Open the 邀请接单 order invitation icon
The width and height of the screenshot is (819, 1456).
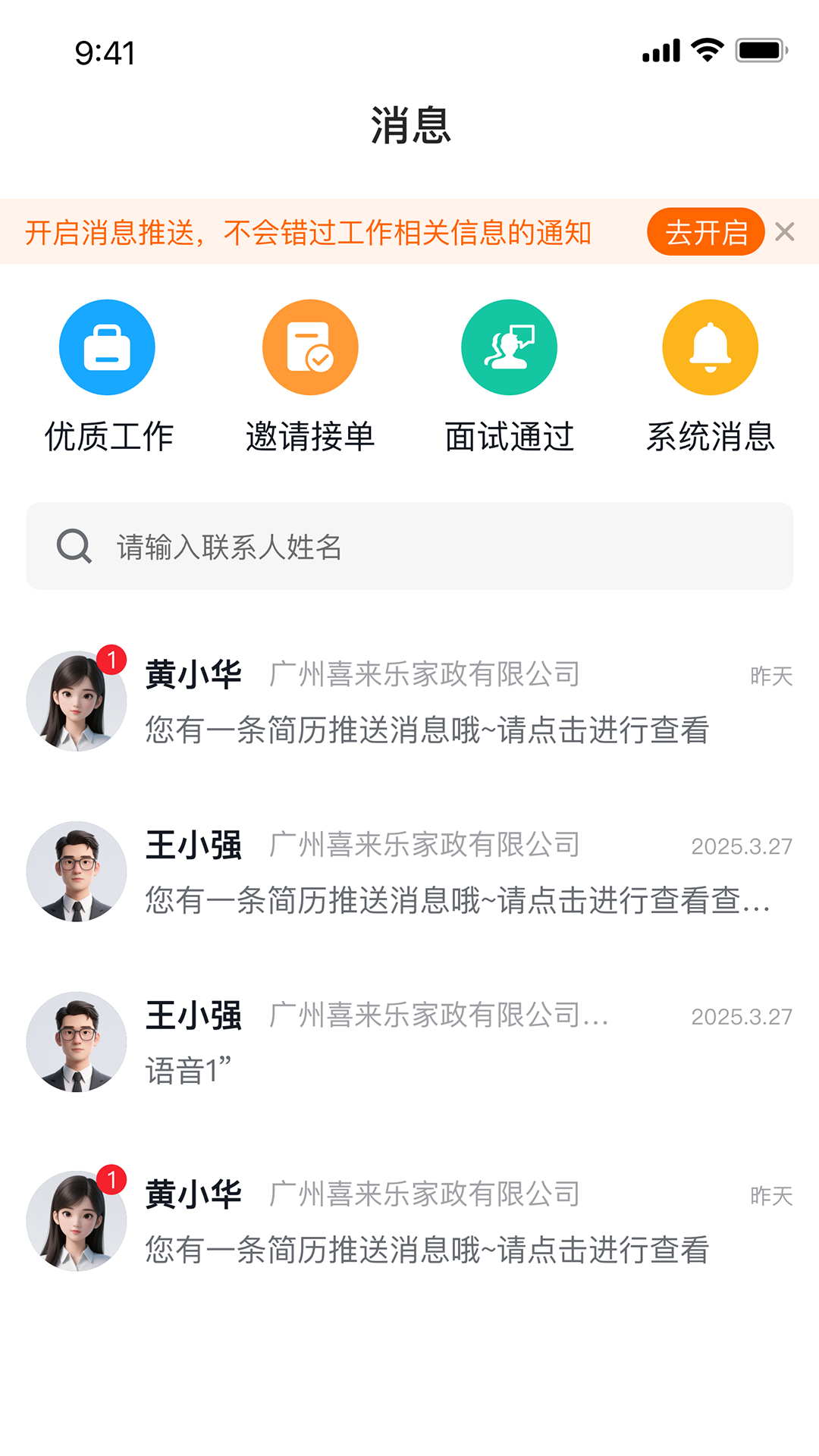coord(310,347)
